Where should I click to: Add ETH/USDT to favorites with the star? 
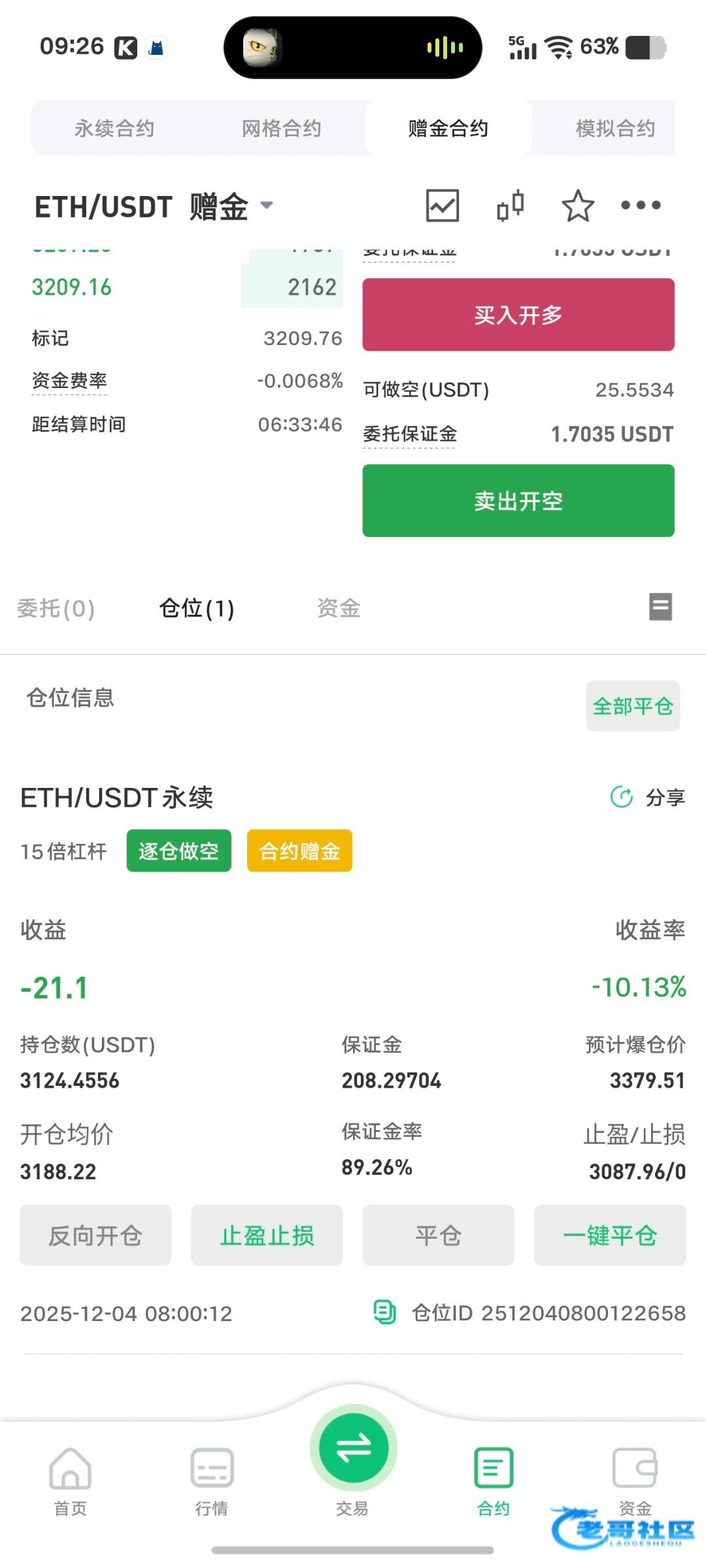coord(578,206)
